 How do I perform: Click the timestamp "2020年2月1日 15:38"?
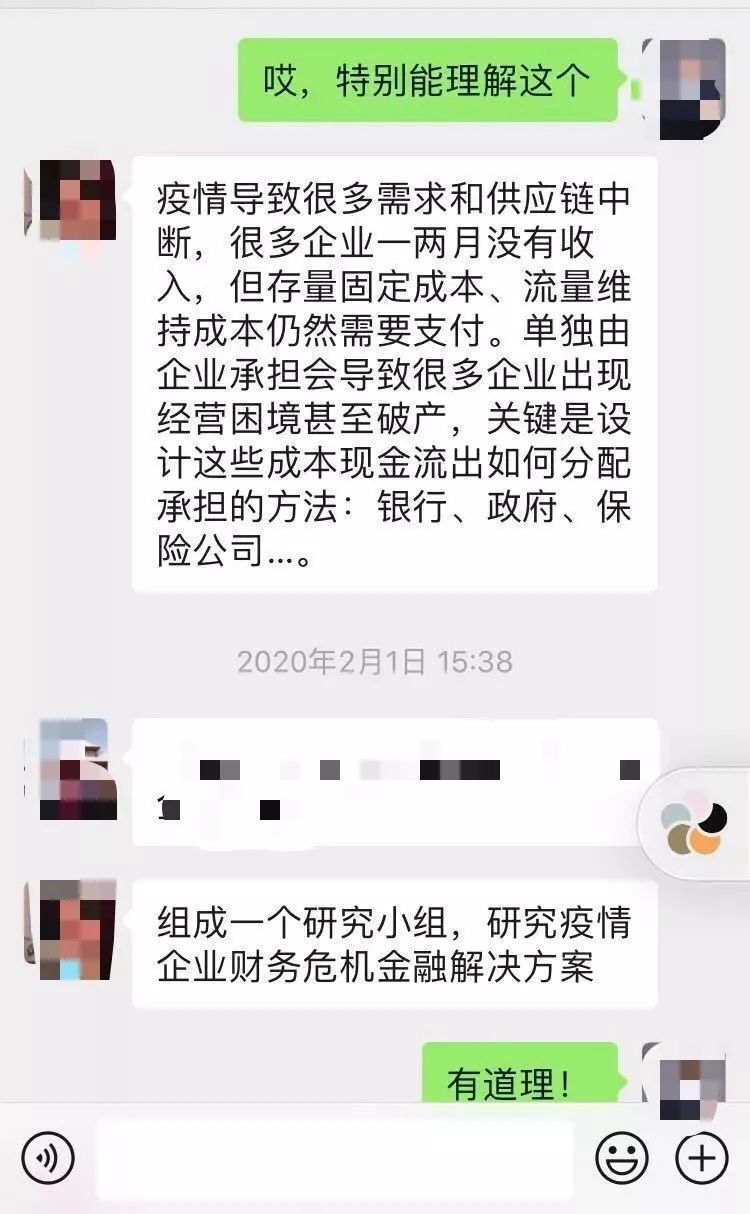[x=374, y=660]
